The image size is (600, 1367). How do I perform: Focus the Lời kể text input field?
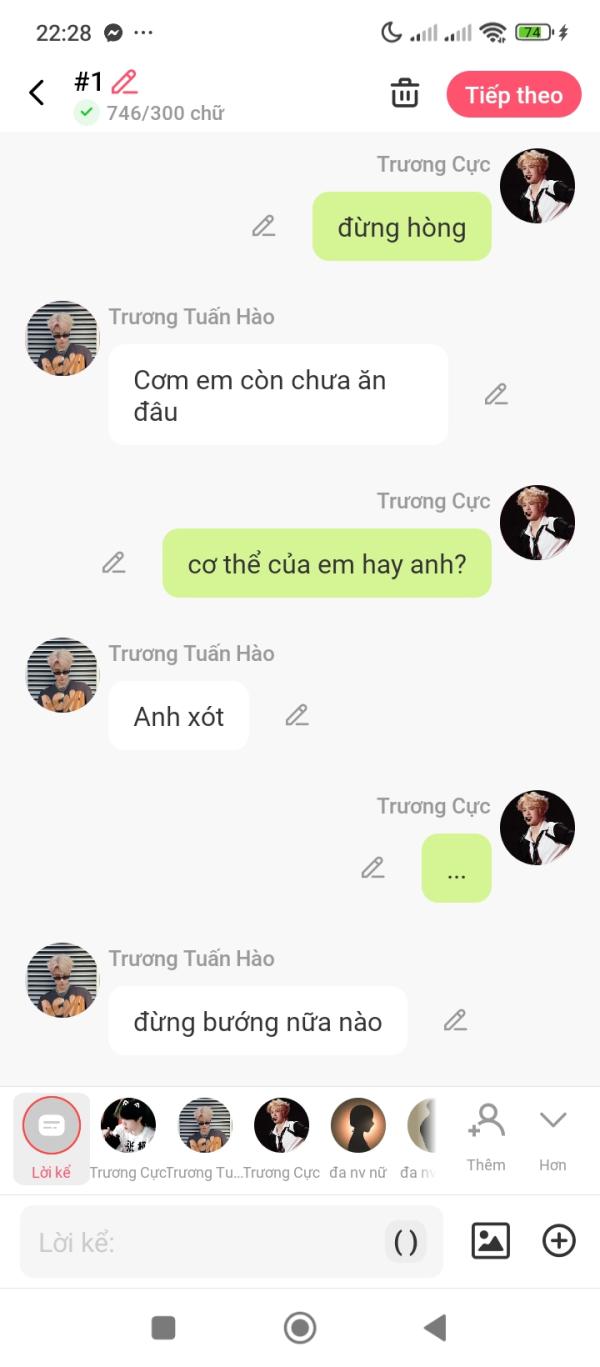200,1242
